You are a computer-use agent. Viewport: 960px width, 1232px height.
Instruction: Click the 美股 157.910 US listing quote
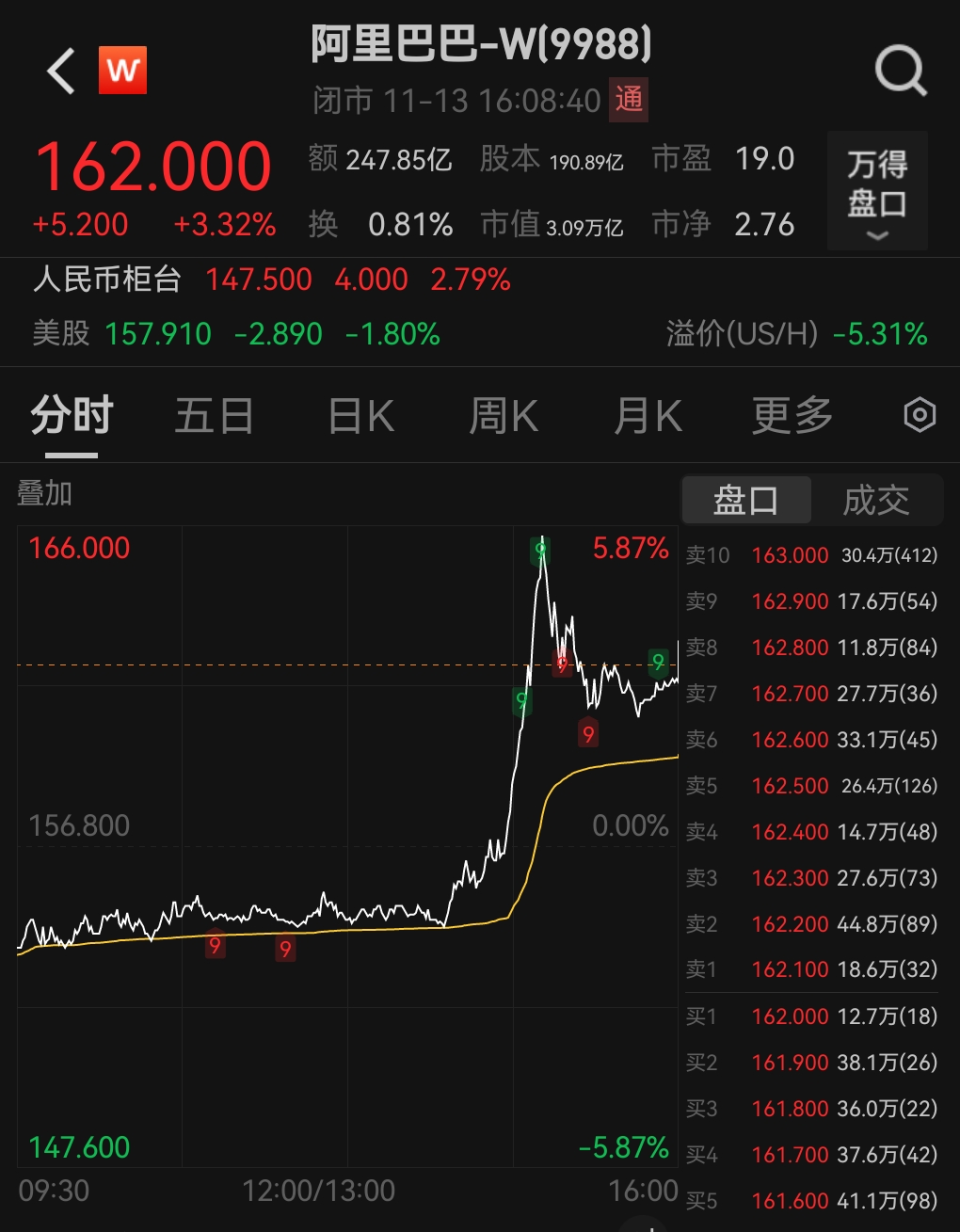tap(157, 335)
